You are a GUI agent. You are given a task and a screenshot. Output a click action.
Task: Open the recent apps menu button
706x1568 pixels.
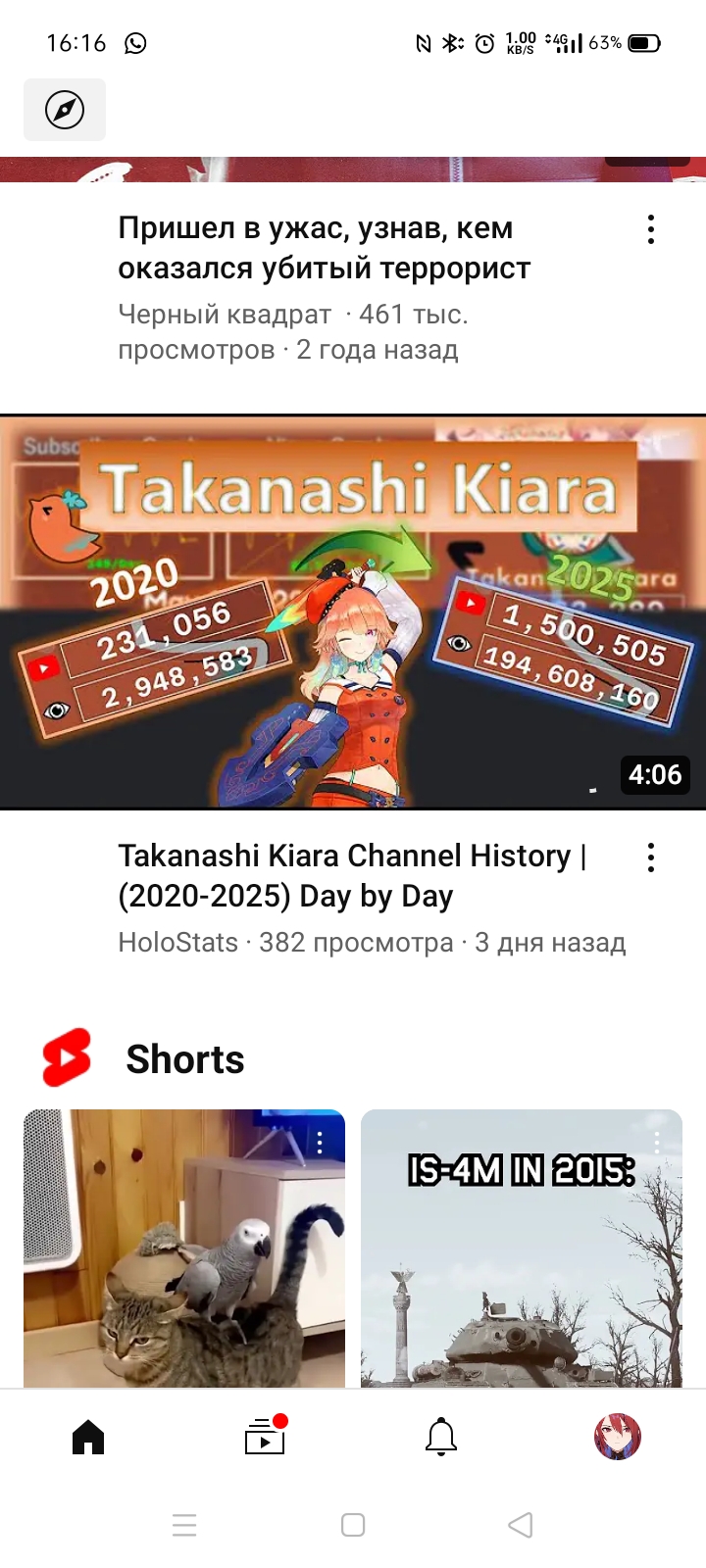point(184,1525)
